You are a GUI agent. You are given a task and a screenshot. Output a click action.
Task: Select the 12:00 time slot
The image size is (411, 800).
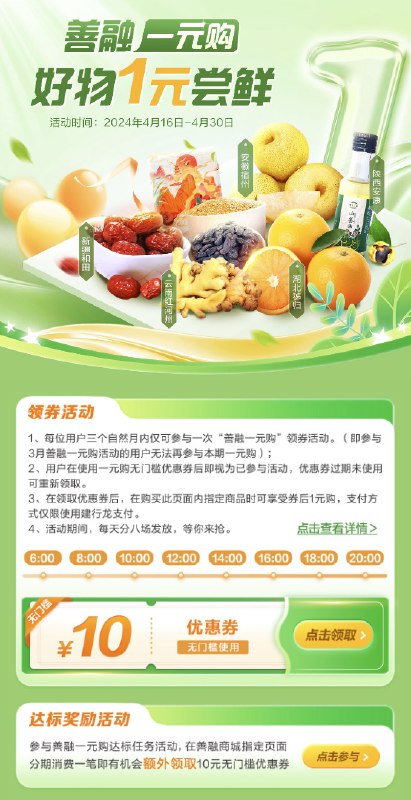181,558
